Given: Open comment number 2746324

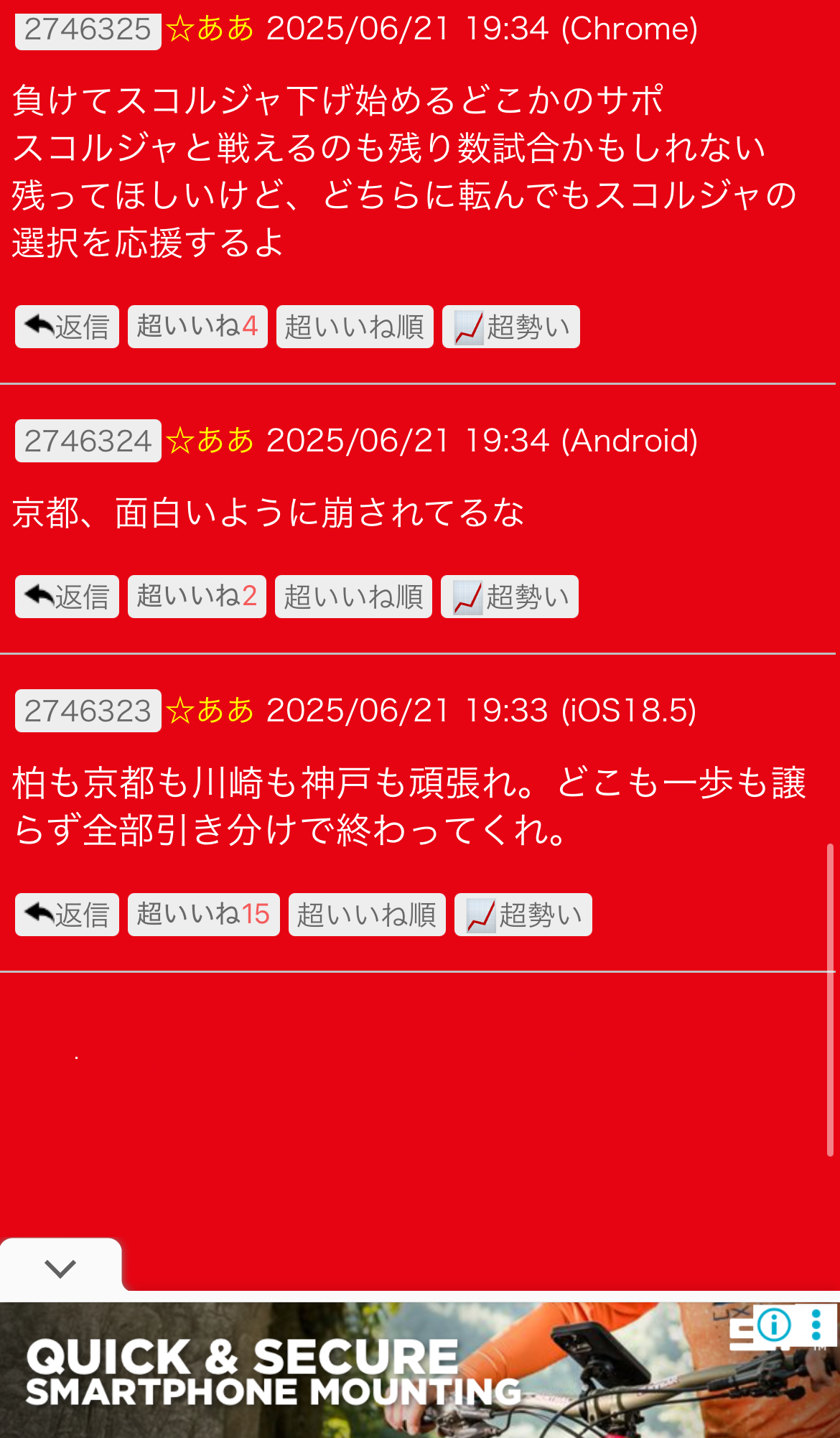Looking at the screenshot, I should (x=88, y=441).
